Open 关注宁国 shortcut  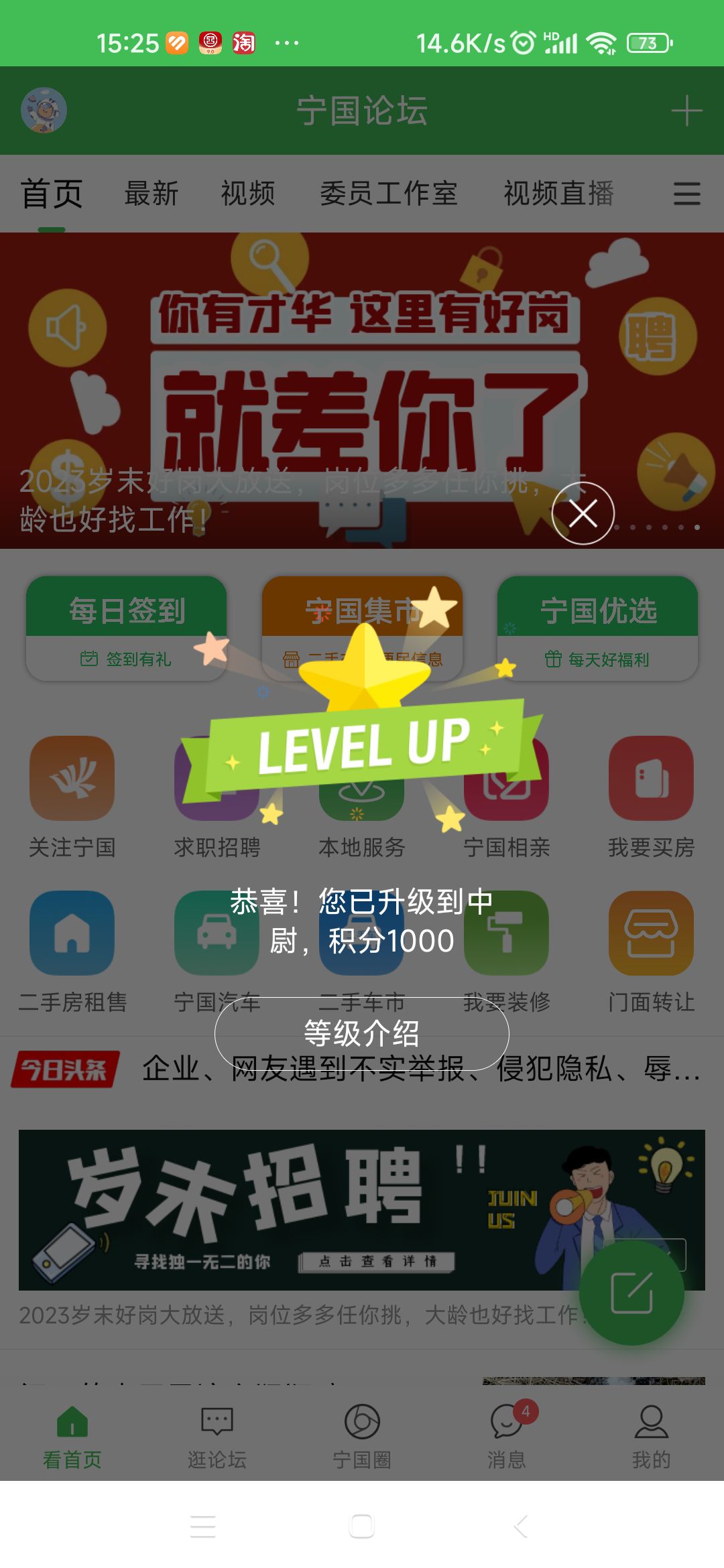(x=72, y=795)
